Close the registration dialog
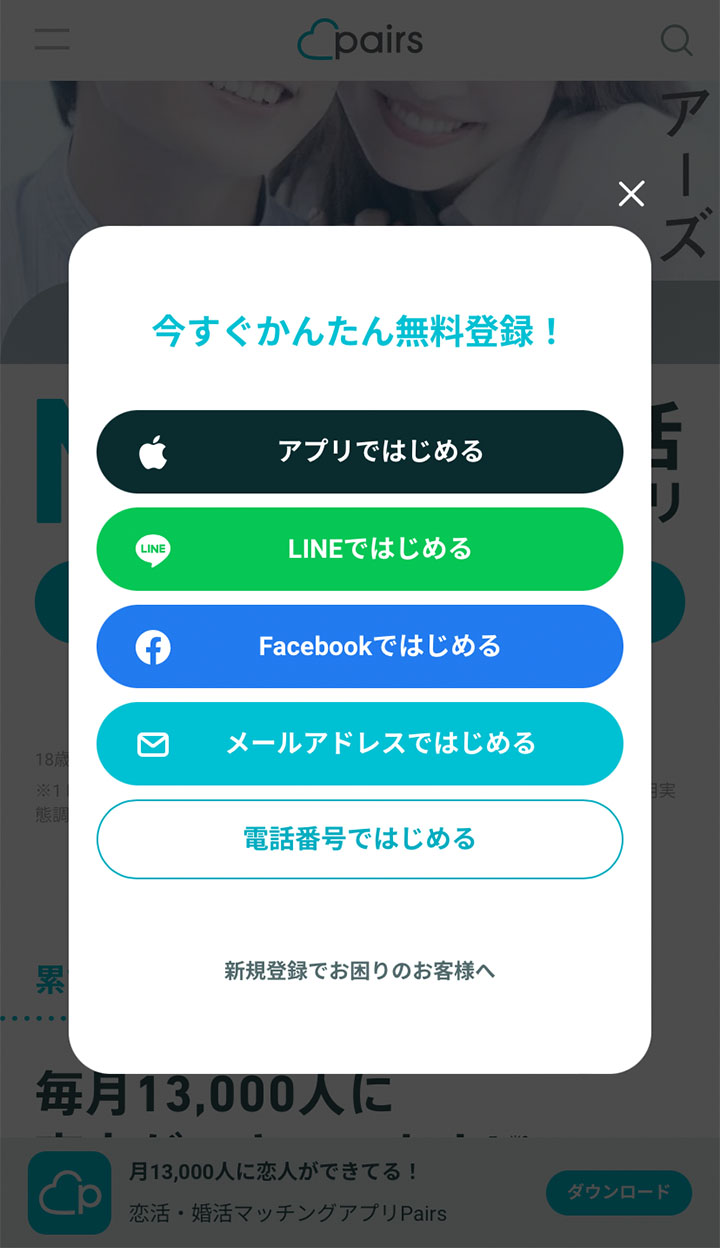The height and width of the screenshot is (1248, 720). point(631,194)
